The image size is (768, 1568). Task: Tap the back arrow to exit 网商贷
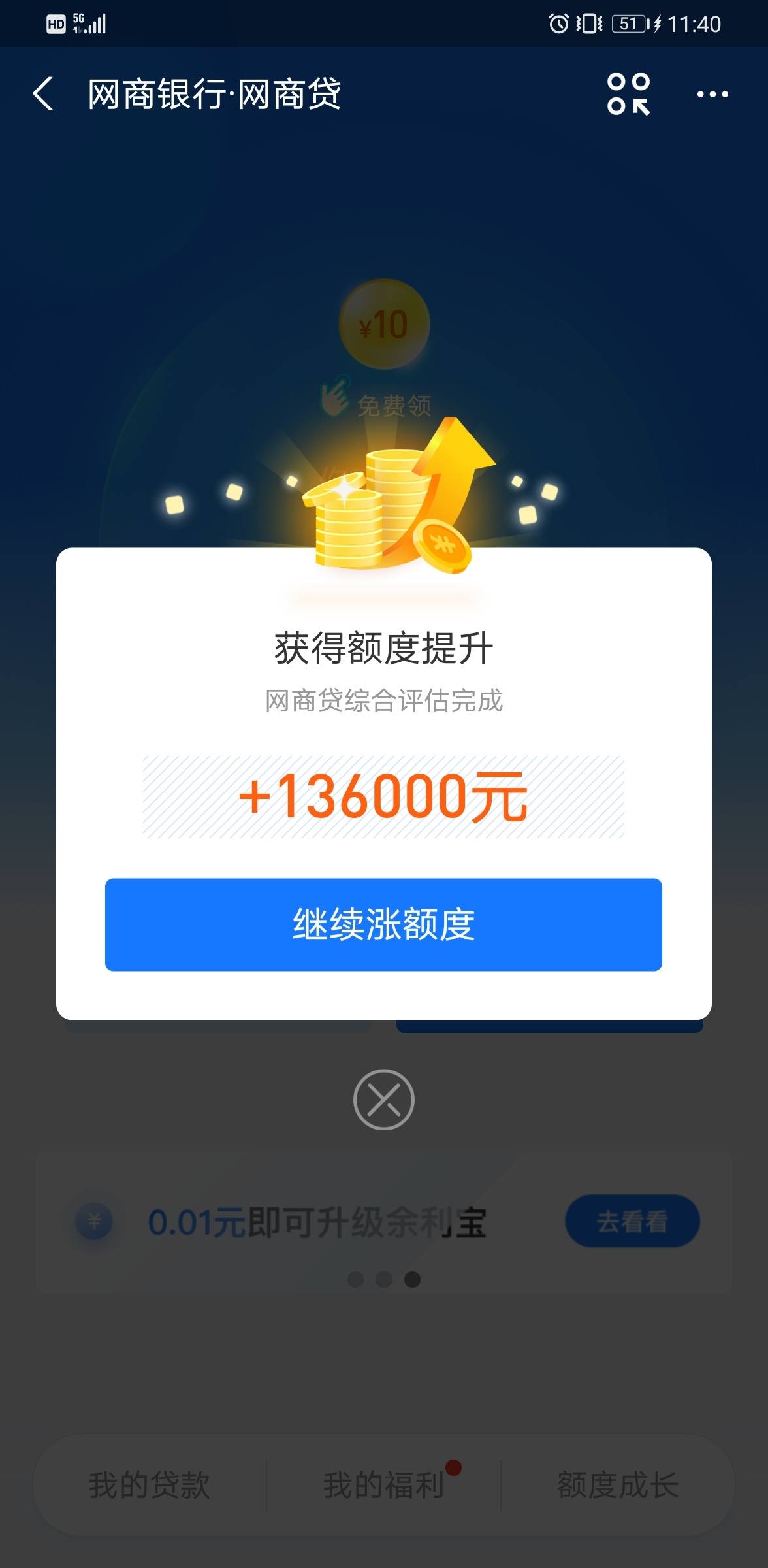click(x=44, y=93)
